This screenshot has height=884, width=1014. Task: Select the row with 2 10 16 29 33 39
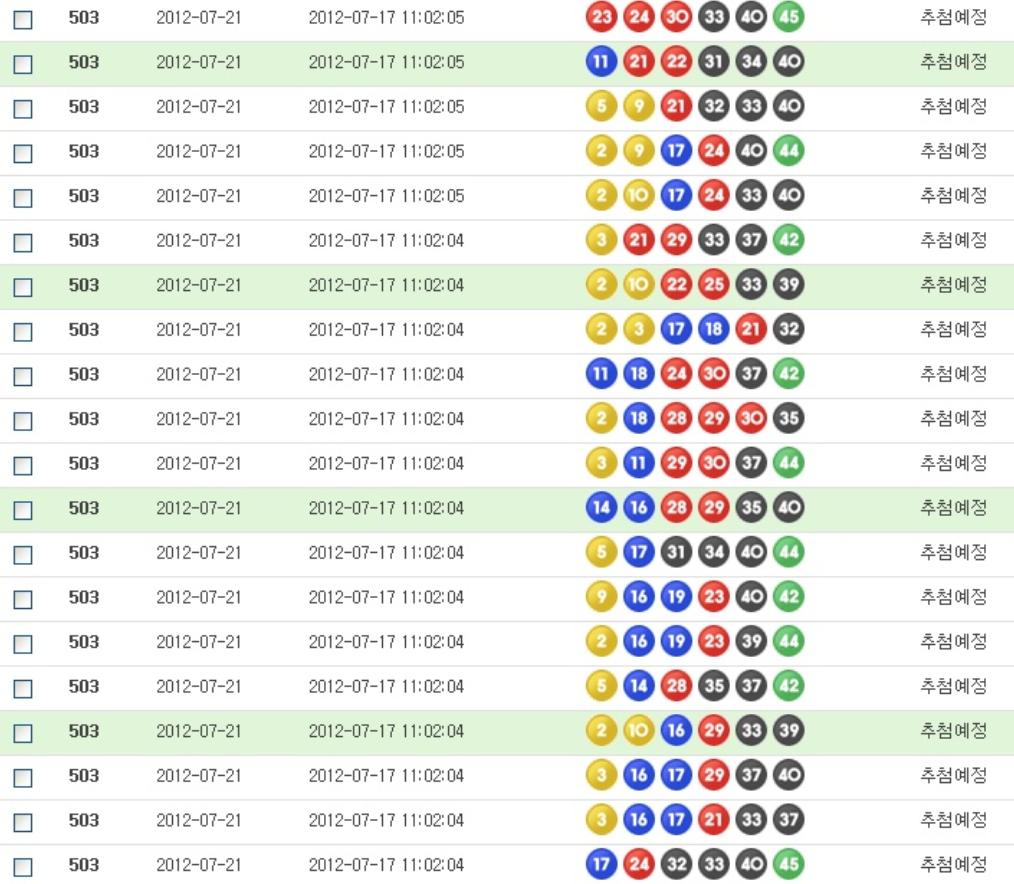[x=23, y=733]
